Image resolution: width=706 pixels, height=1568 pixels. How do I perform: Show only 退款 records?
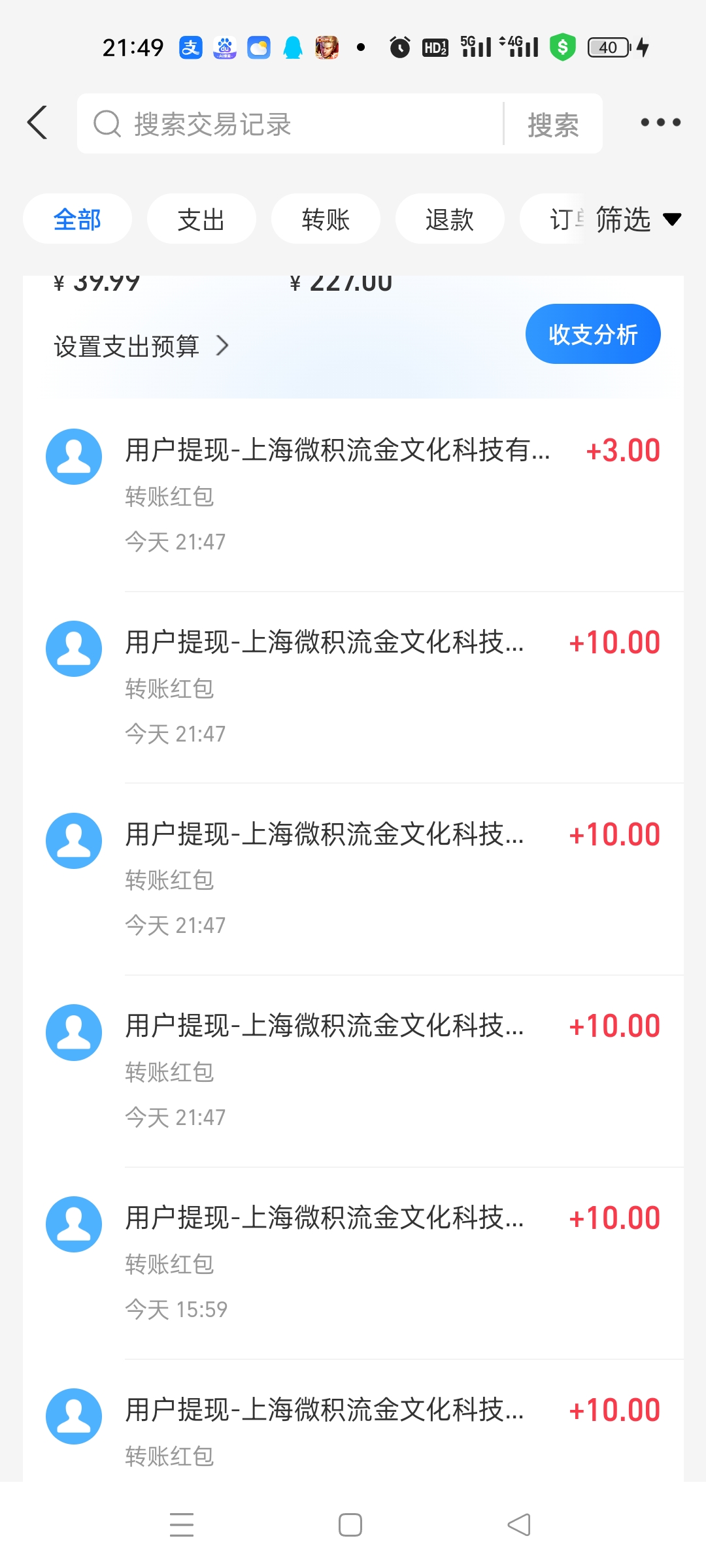[x=450, y=220]
